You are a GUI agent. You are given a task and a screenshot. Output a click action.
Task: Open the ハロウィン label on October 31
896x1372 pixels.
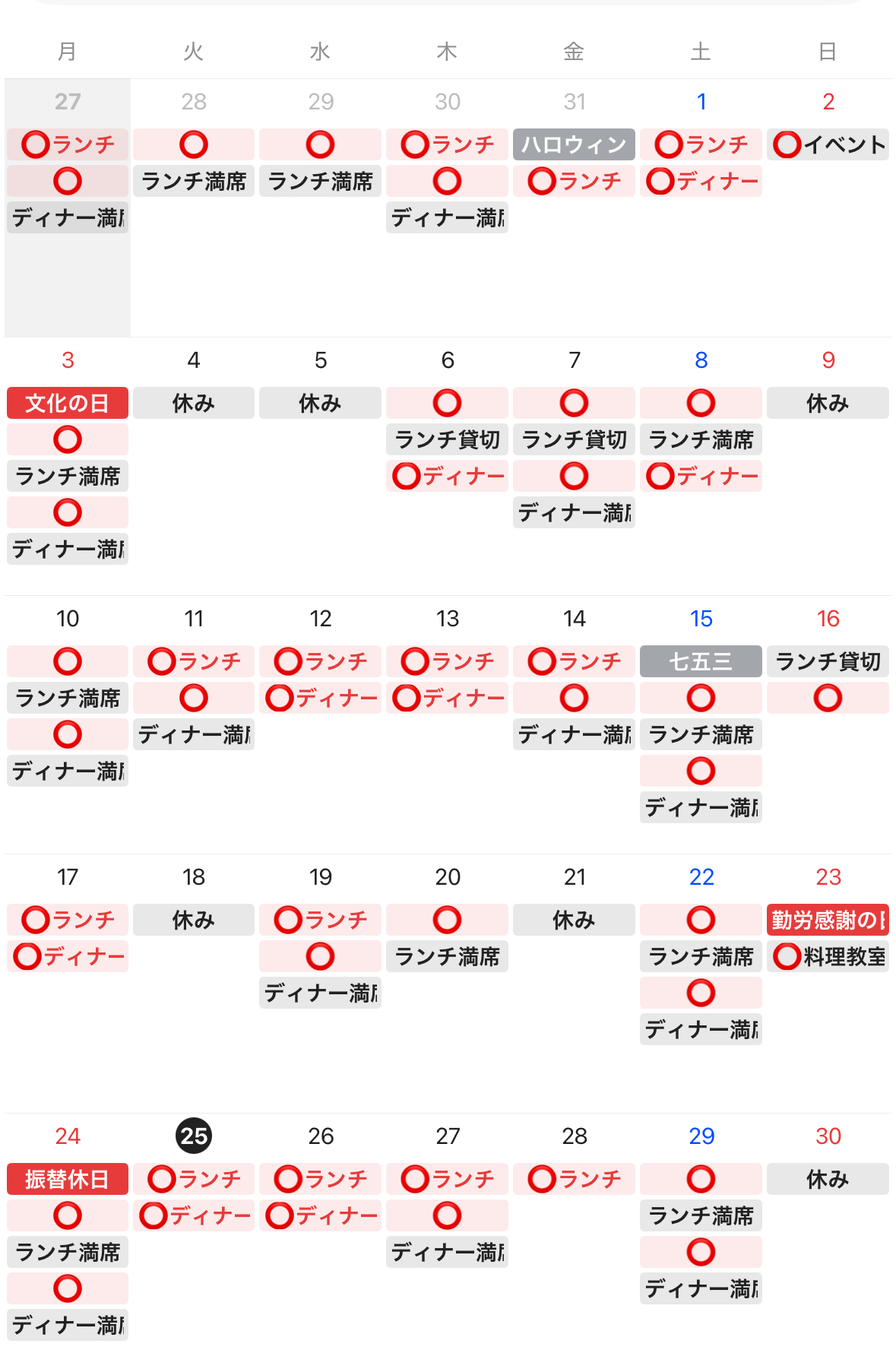coord(574,144)
